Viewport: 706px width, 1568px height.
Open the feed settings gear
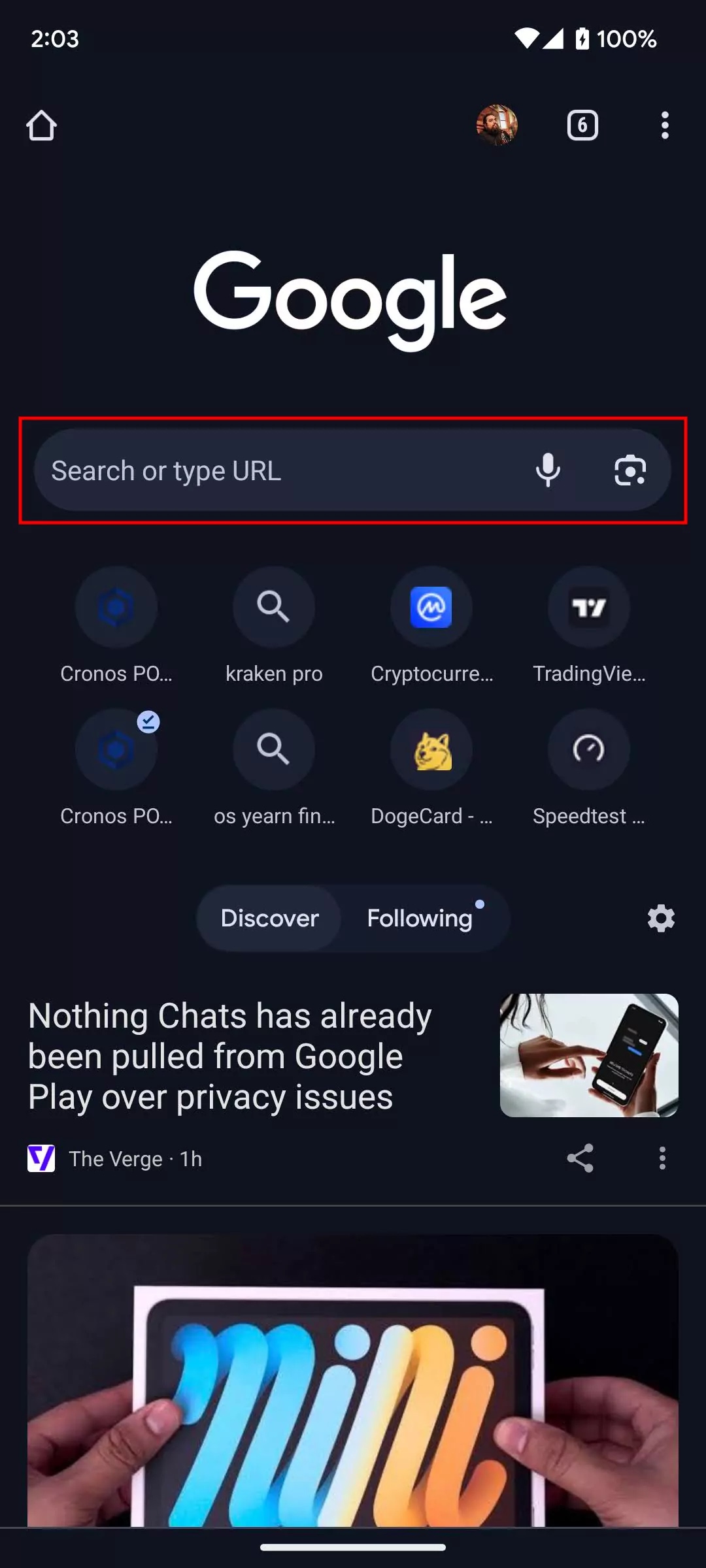(661, 919)
